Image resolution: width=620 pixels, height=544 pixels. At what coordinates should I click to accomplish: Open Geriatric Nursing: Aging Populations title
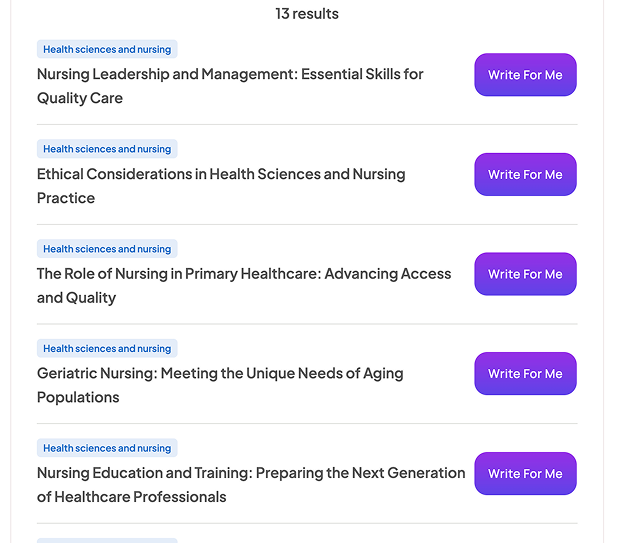(x=220, y=374)
